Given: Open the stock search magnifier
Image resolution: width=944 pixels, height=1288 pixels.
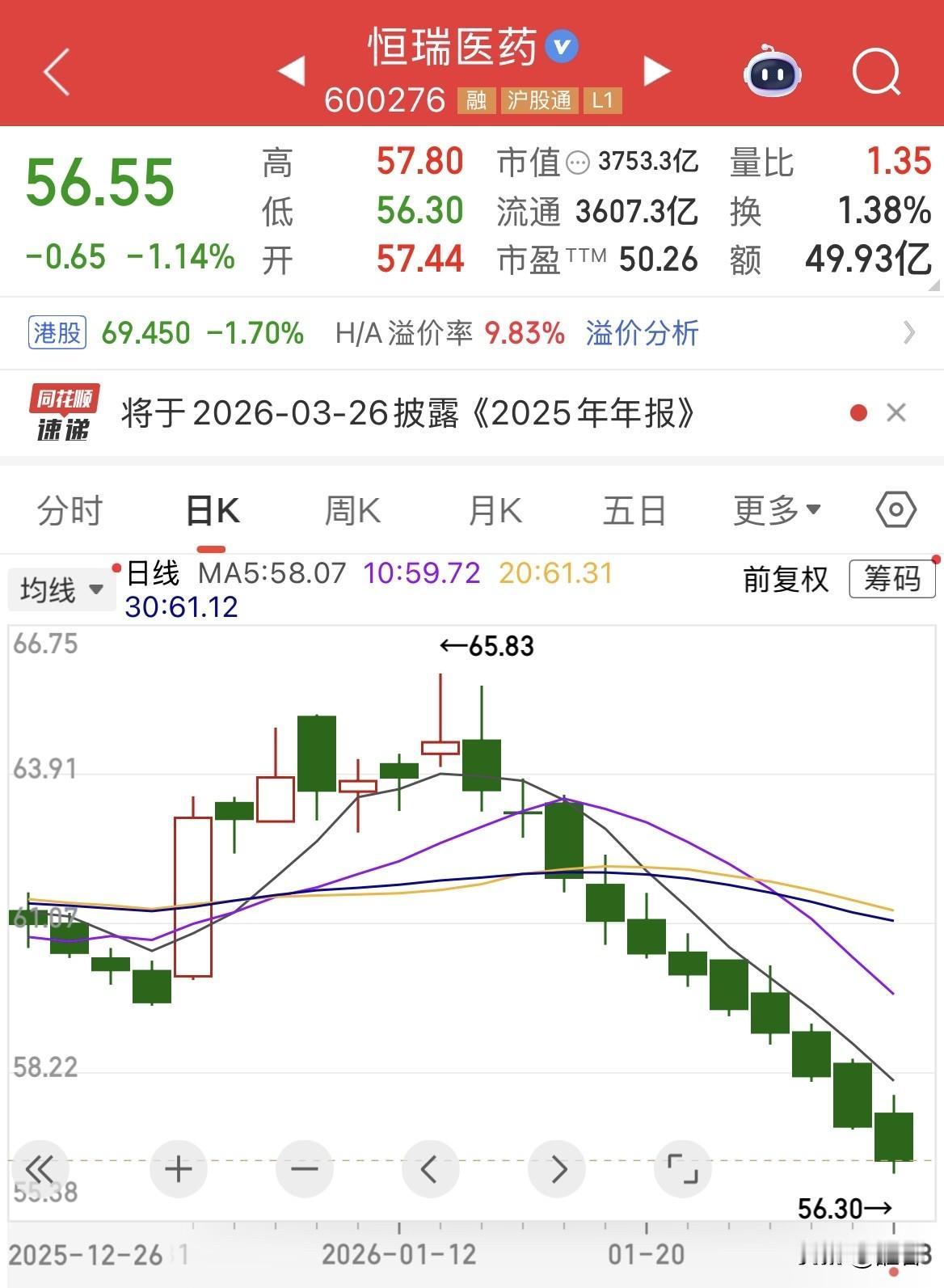Looking at the screenshot, I should coord(878,72).
